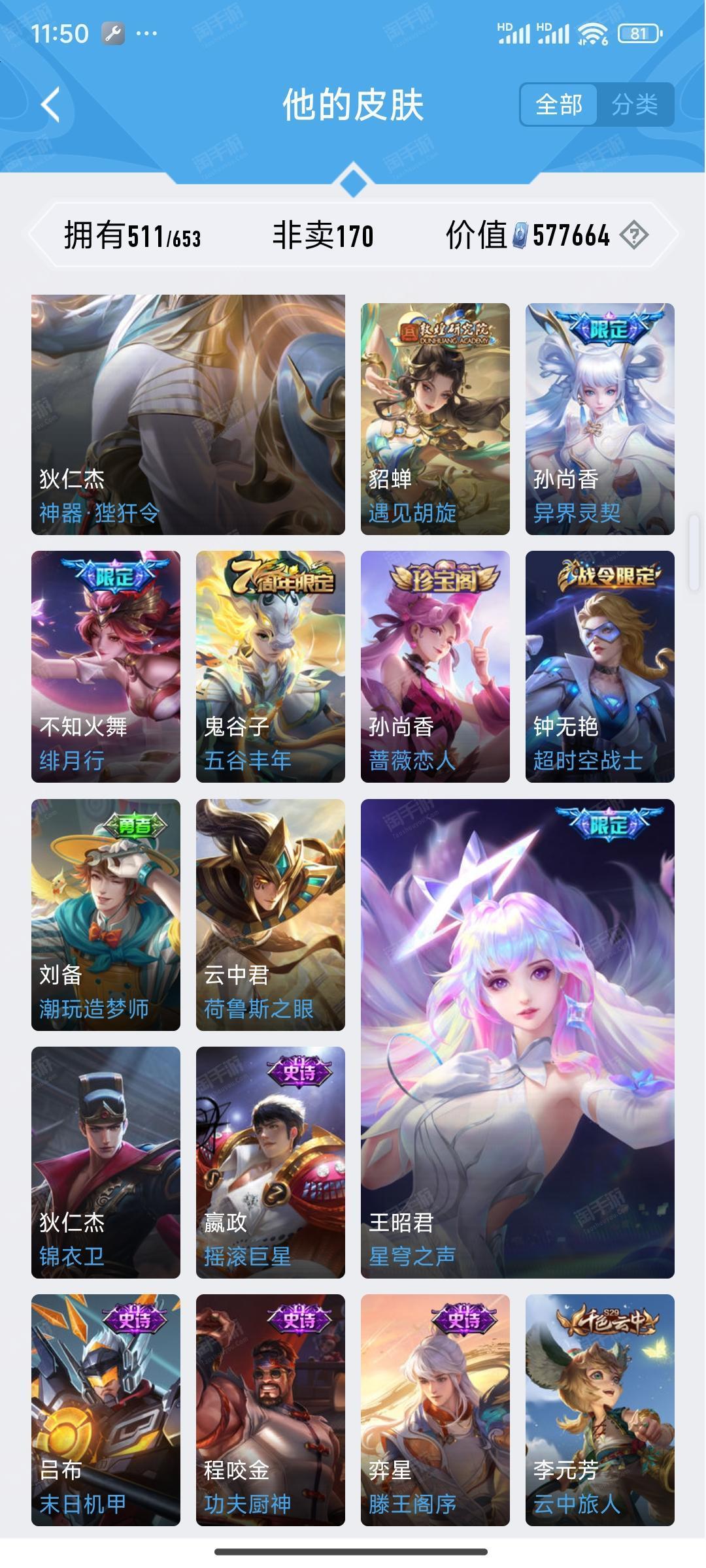Open 貂蝉 遇见胡旋 skin card

[x=435, y=419]
